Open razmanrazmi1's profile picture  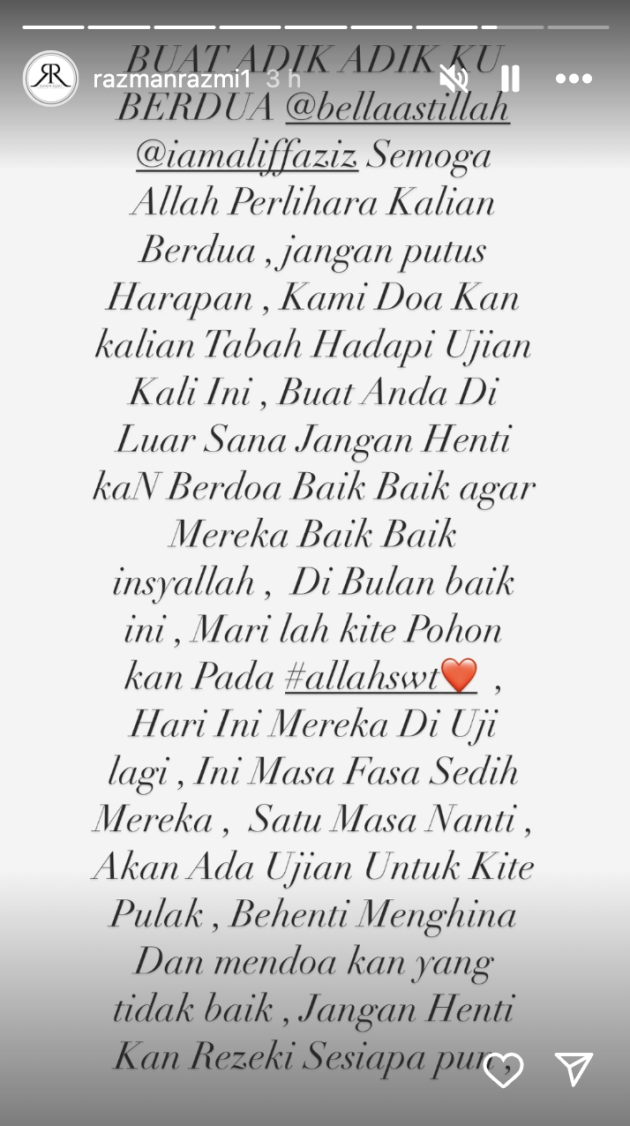(x=50, y=78)
